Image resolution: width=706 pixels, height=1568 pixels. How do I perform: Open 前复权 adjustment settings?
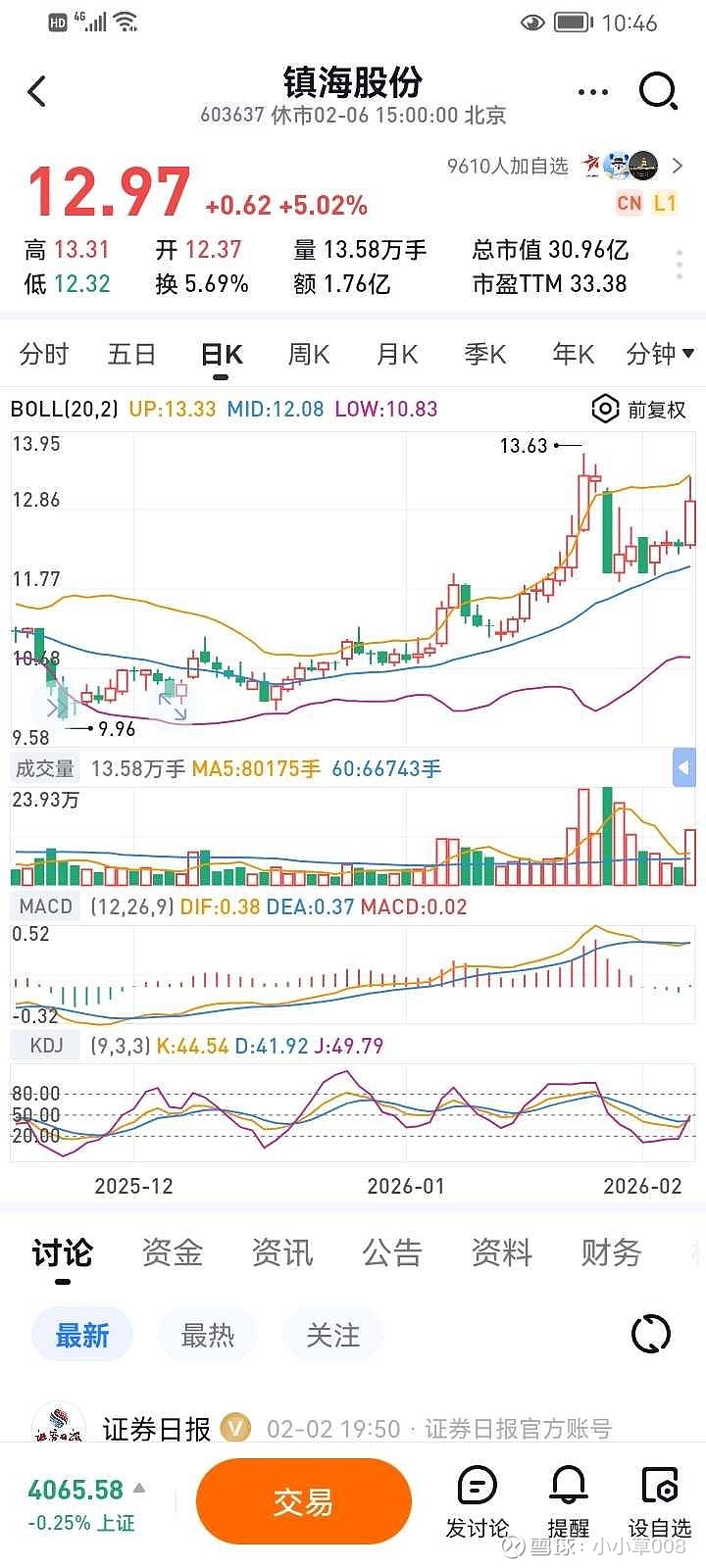[639, 409]
